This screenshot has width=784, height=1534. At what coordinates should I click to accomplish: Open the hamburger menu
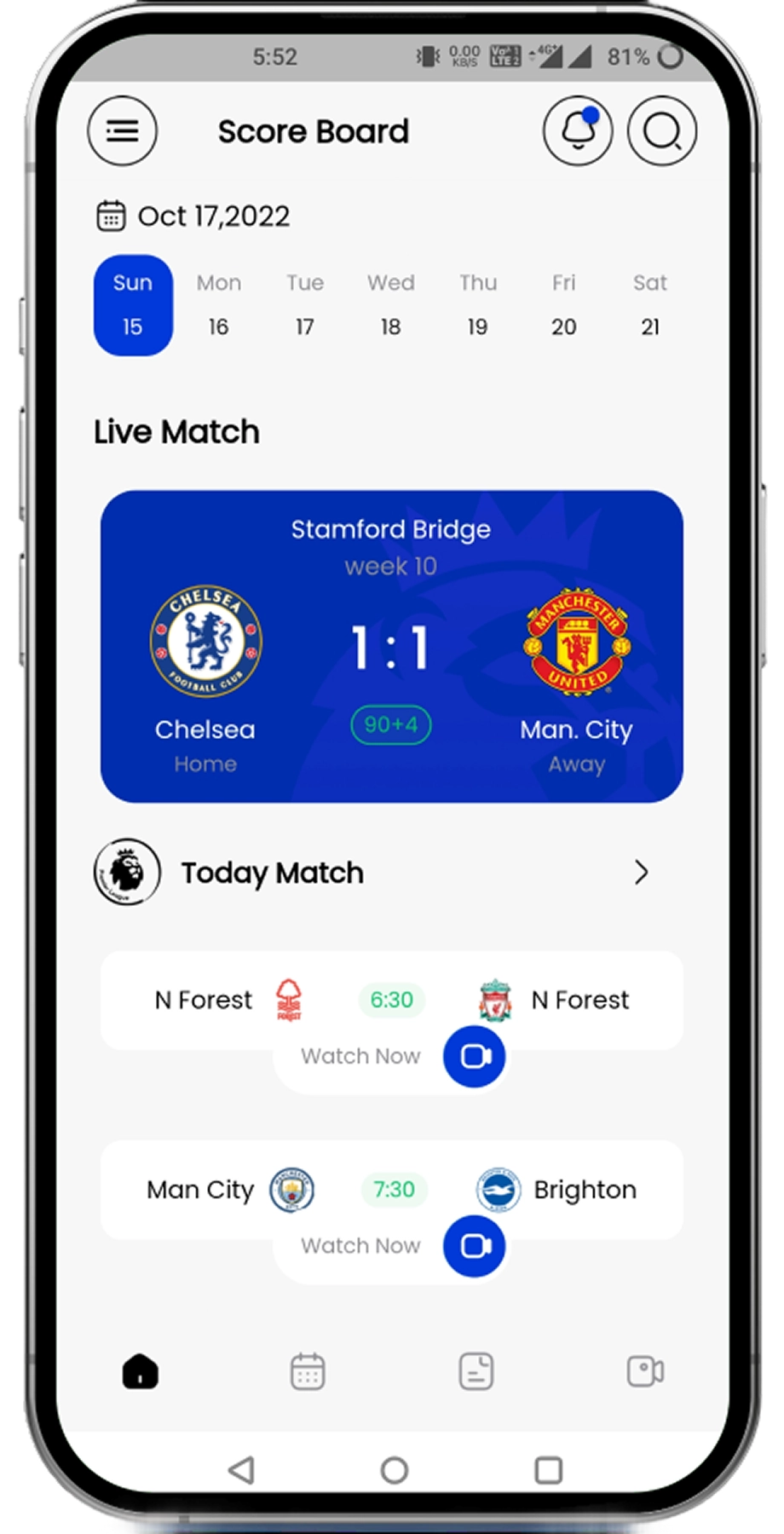pos(123,131)
